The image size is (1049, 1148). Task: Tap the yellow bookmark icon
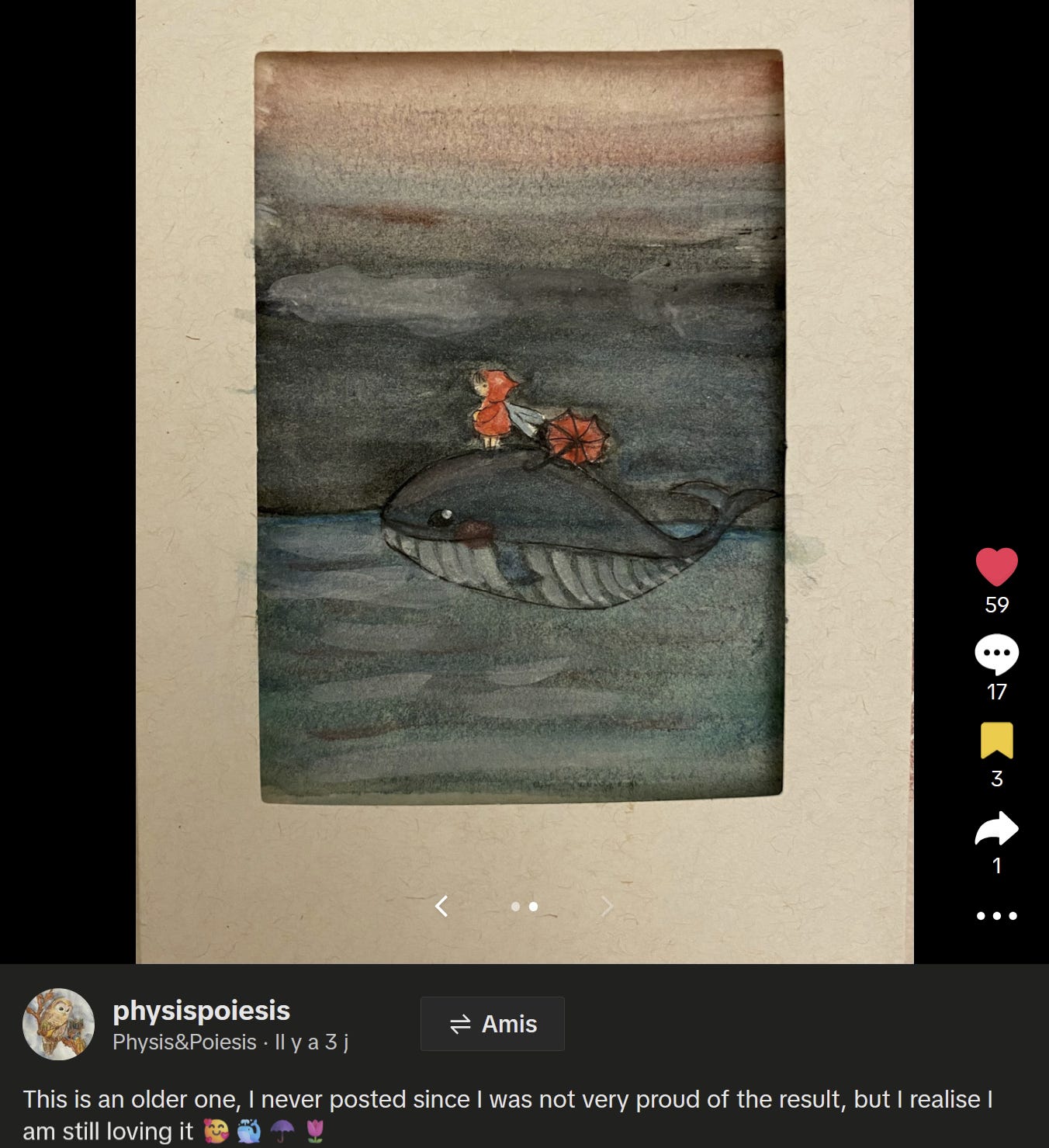pos(996,740)
